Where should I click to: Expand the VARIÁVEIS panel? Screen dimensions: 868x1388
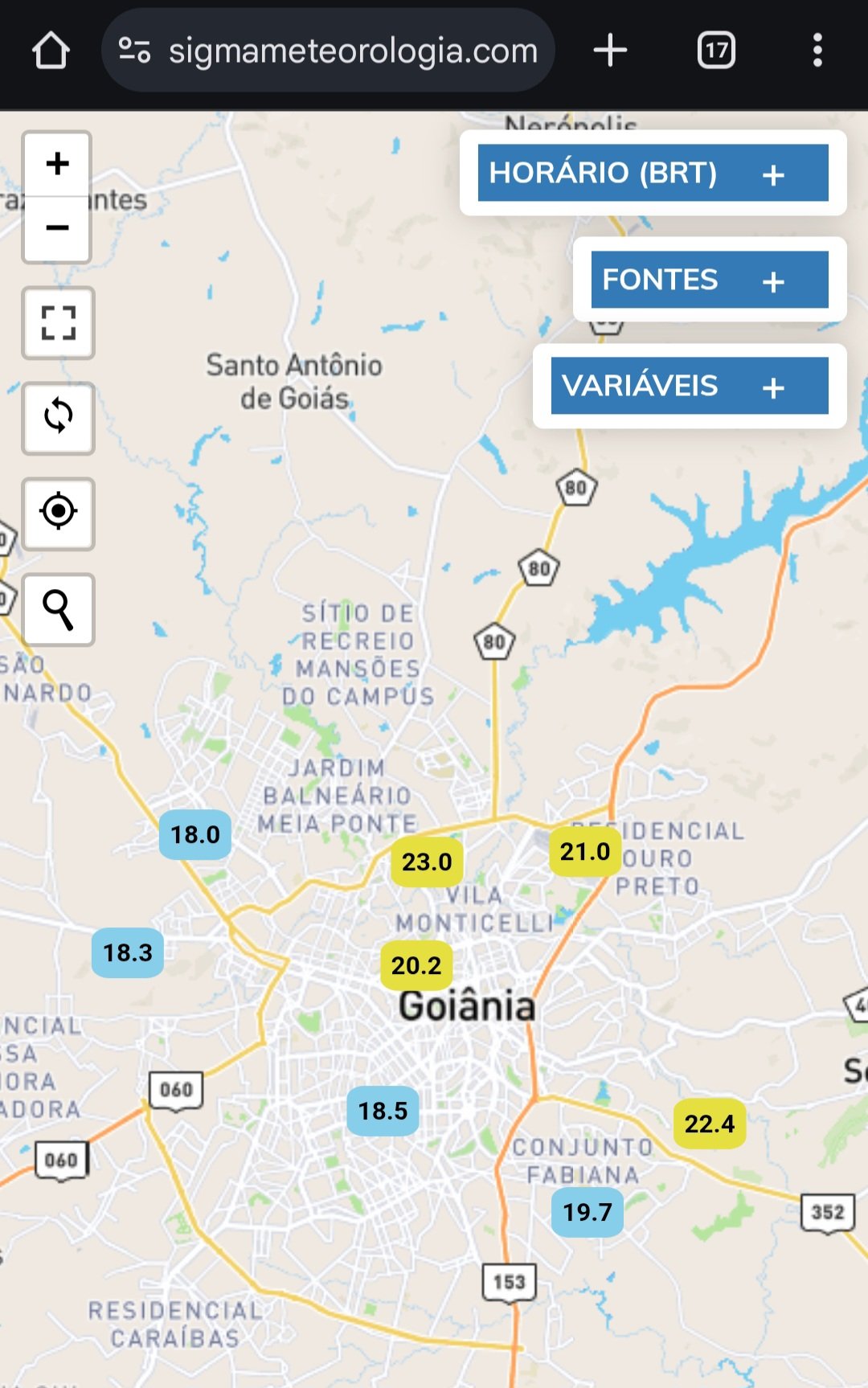[x=689, y=386]
